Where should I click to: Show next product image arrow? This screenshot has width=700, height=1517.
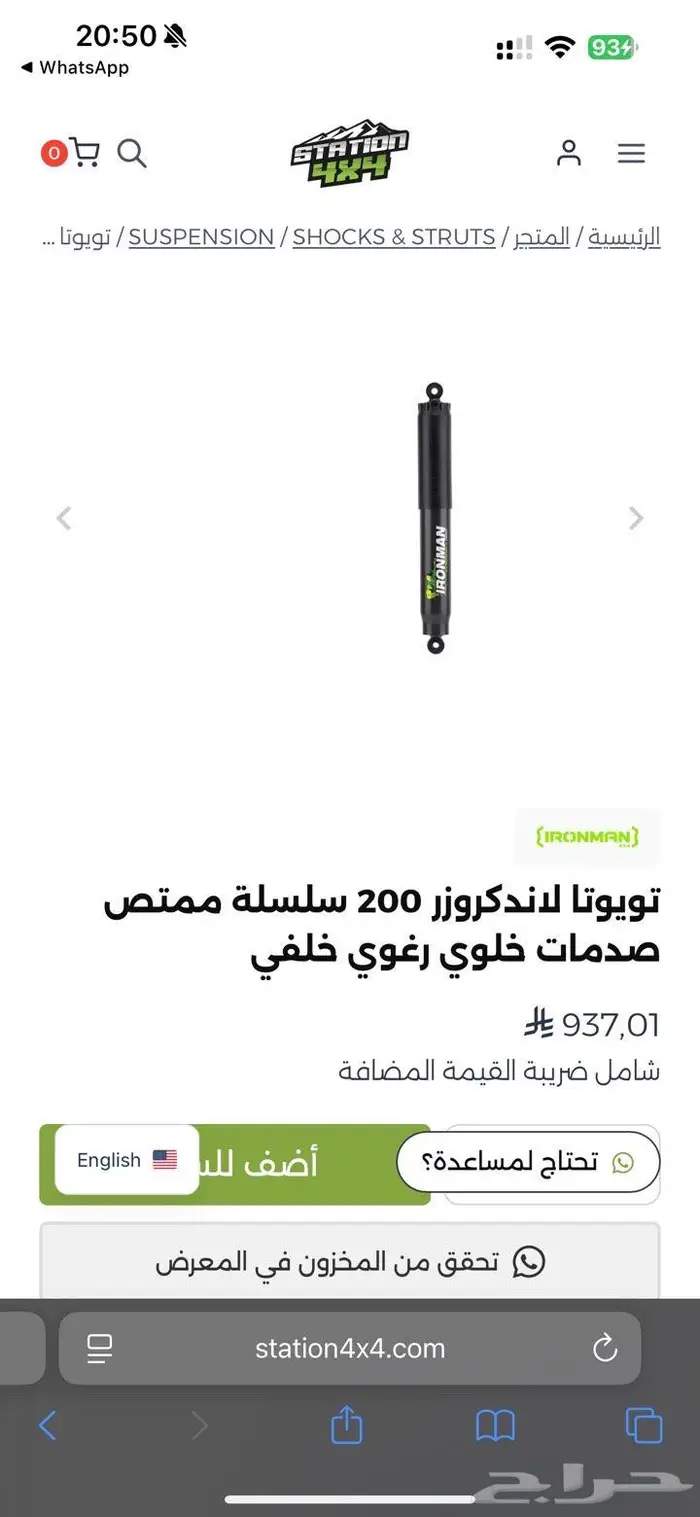tap(636, 518)
